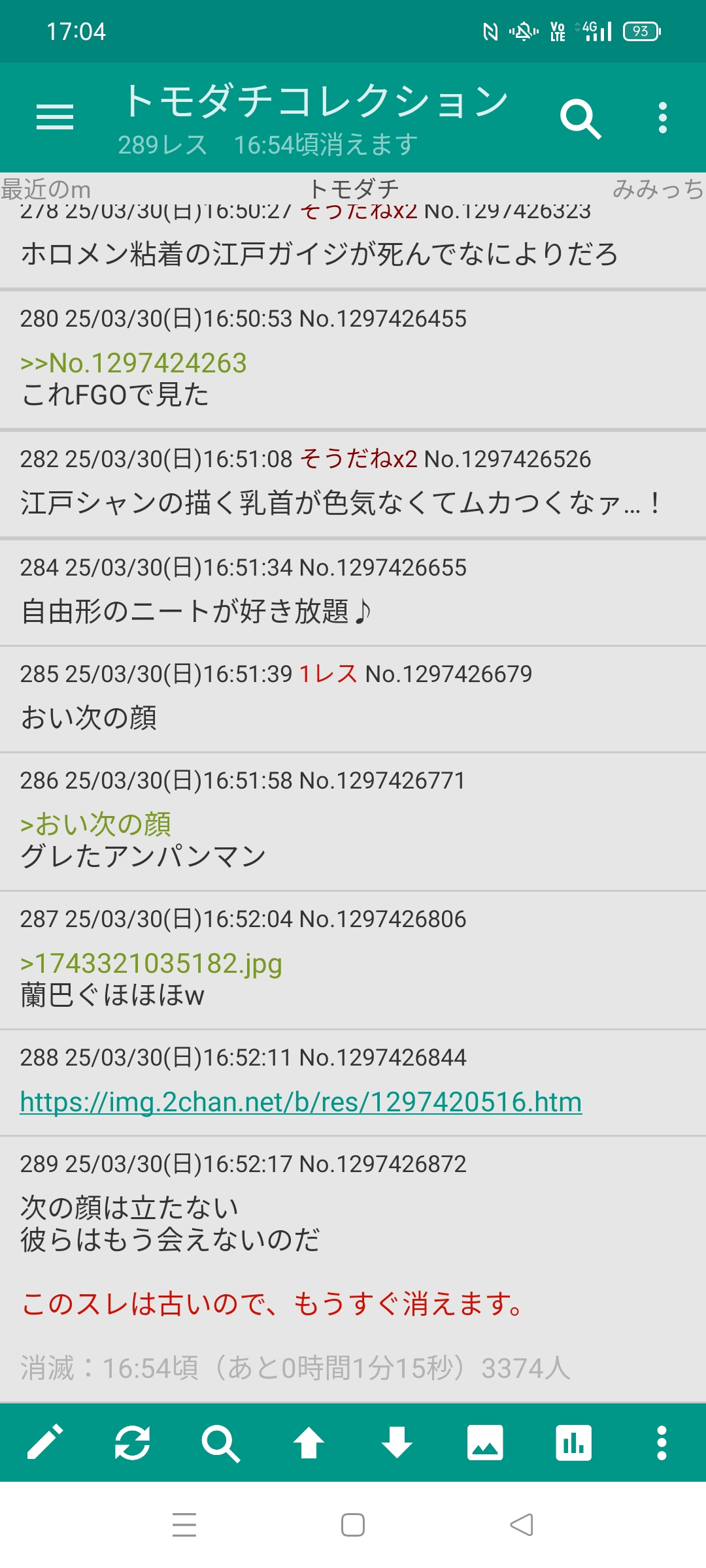Open the top-right overflow menu
The height and width of the screenshot is (1568, 706).
663,118
